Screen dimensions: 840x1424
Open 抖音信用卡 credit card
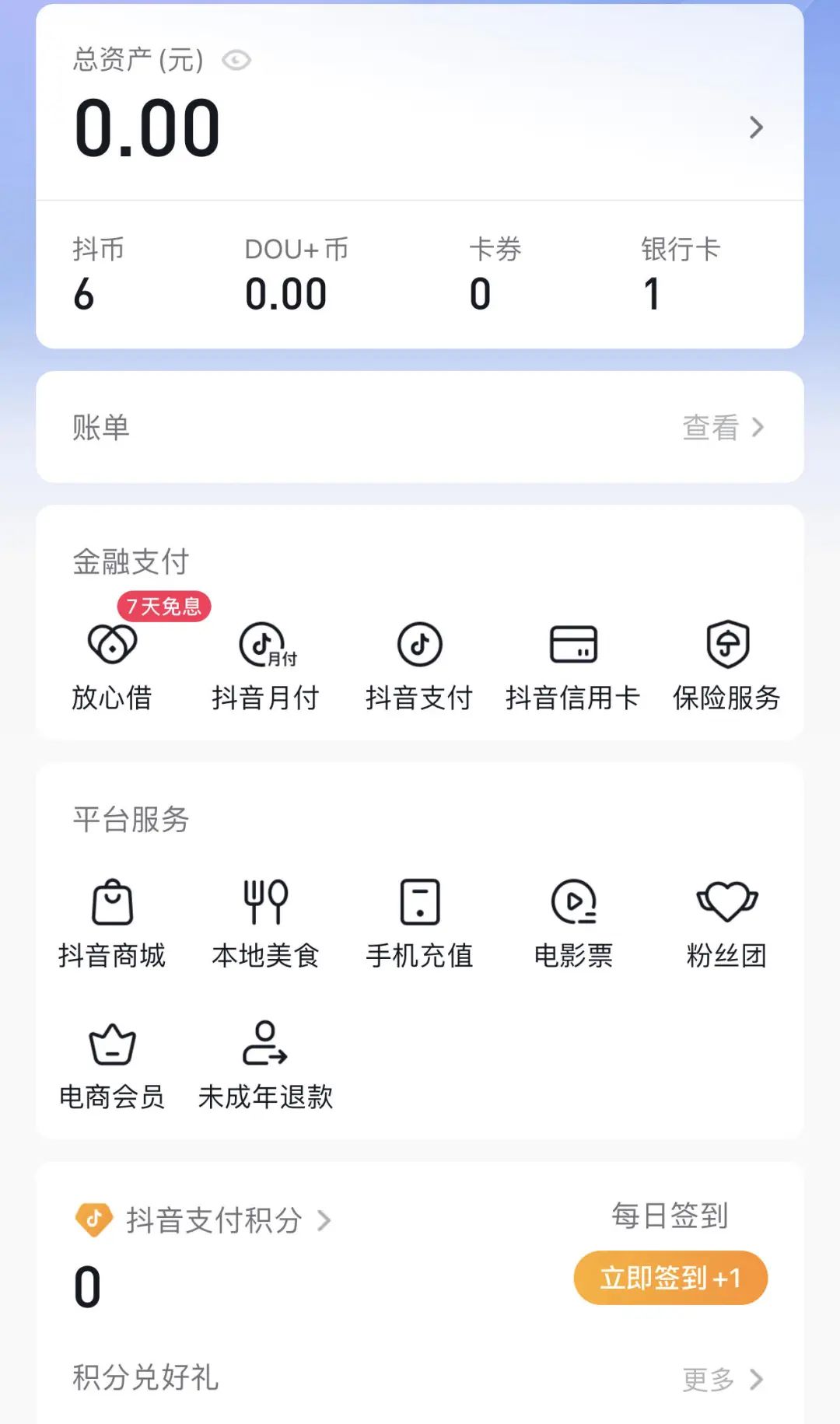click(573, 665)
